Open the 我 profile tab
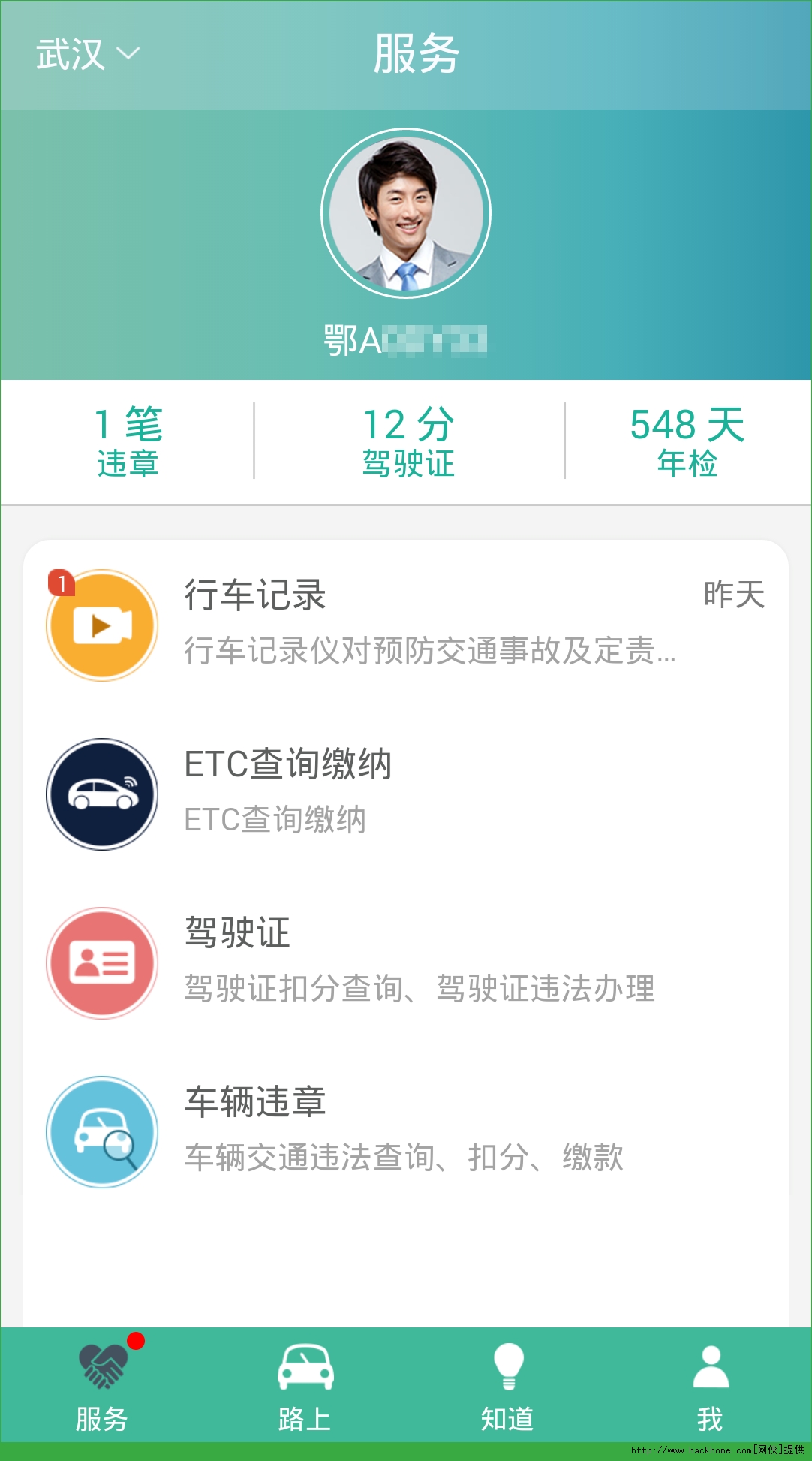The height and width of the screenshot is (1461, 812). [710, 1386]
